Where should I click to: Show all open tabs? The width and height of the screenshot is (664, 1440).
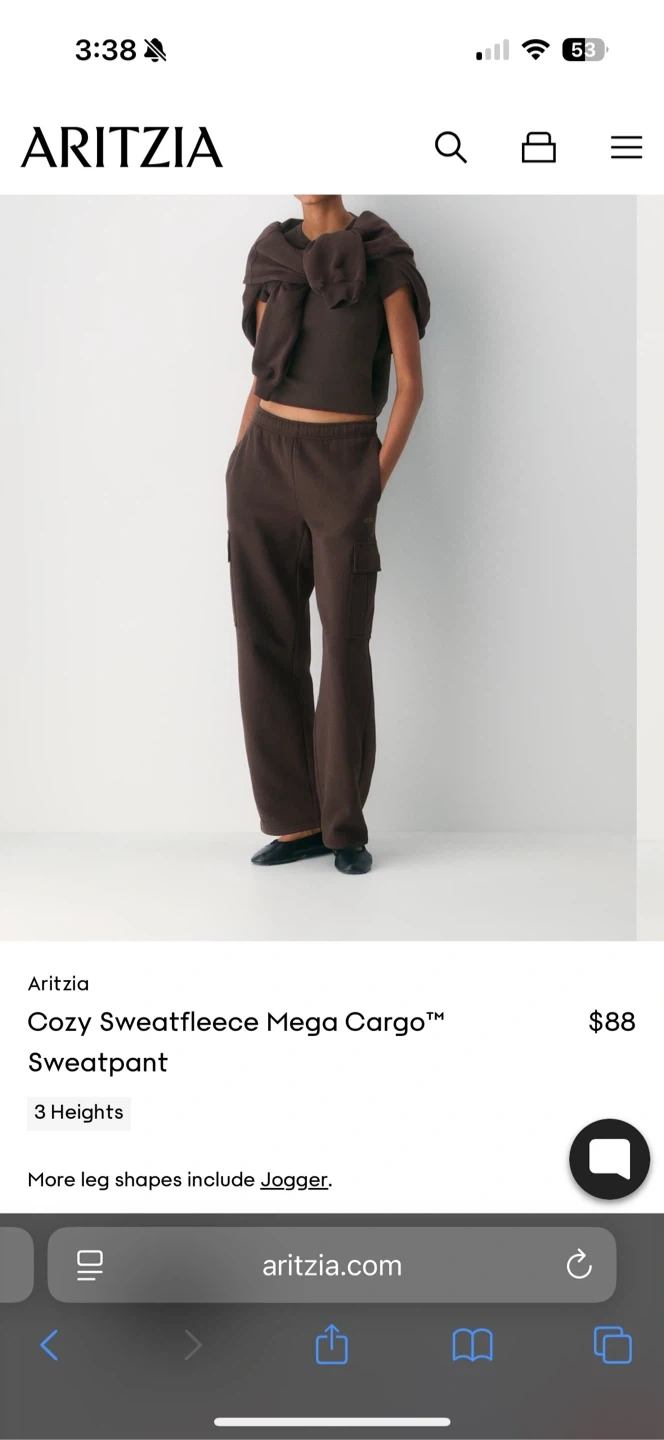tap(612, 1345)
